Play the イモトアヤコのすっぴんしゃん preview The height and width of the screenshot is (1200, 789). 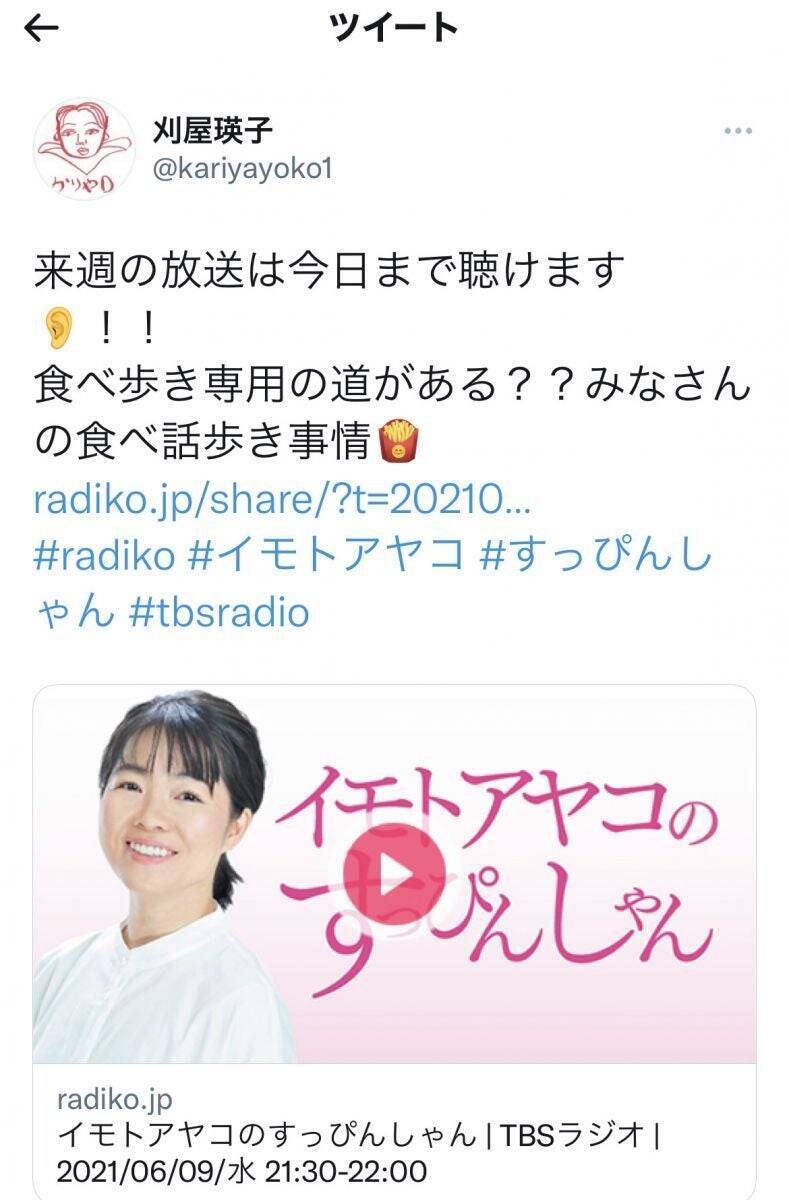[393, 874]
